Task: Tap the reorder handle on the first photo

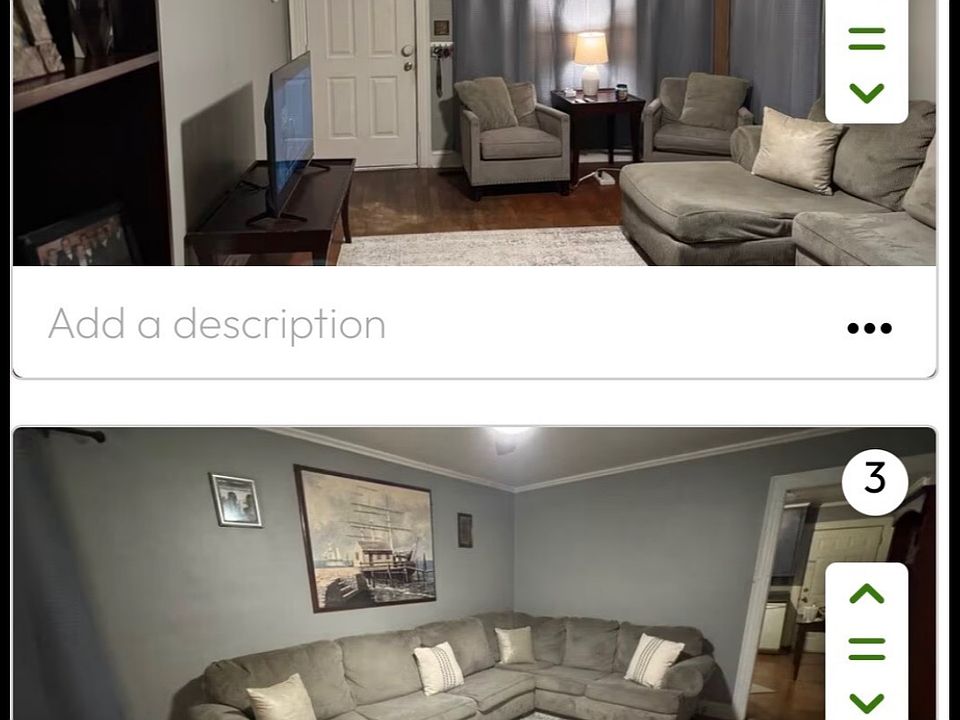Action: point(866,40)
